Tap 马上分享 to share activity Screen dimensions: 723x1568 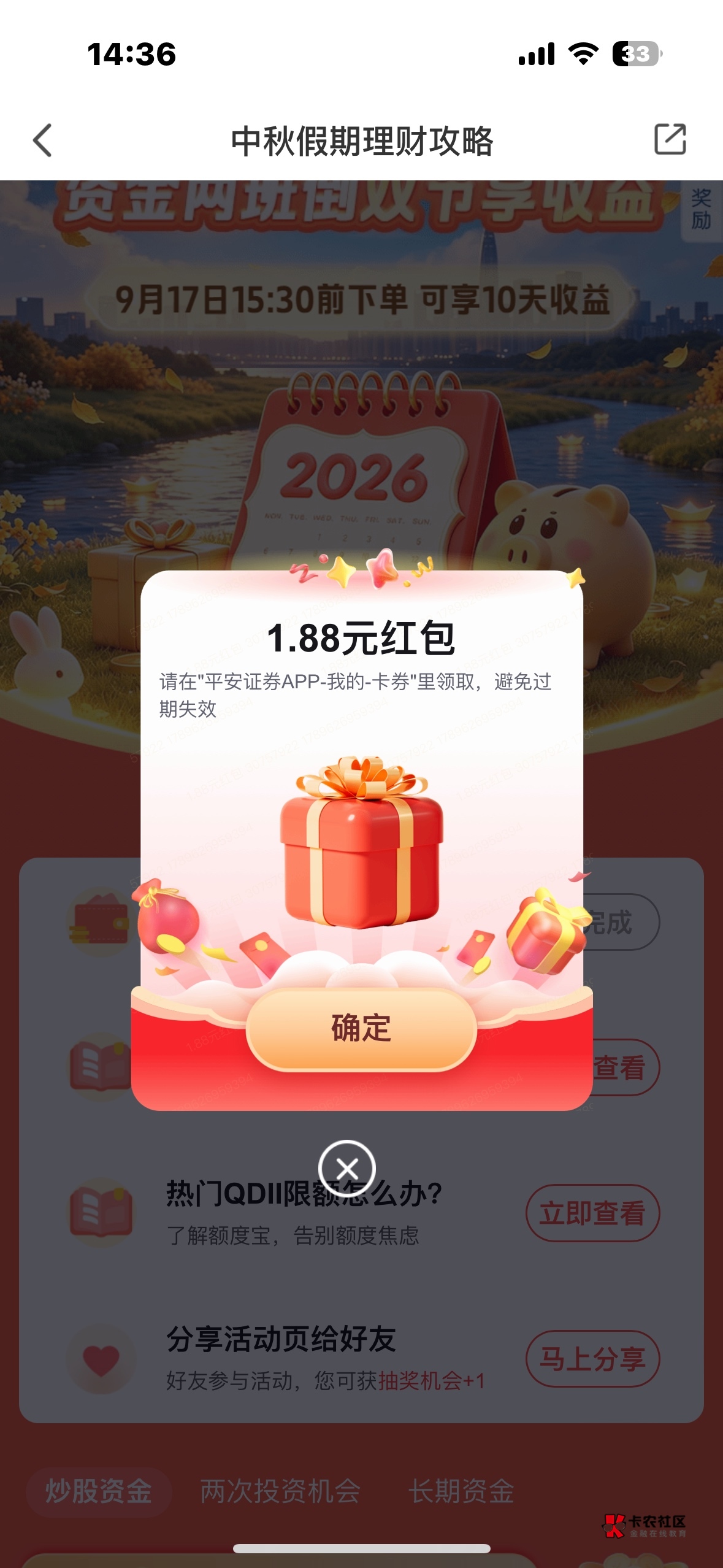click(592, 1359)
